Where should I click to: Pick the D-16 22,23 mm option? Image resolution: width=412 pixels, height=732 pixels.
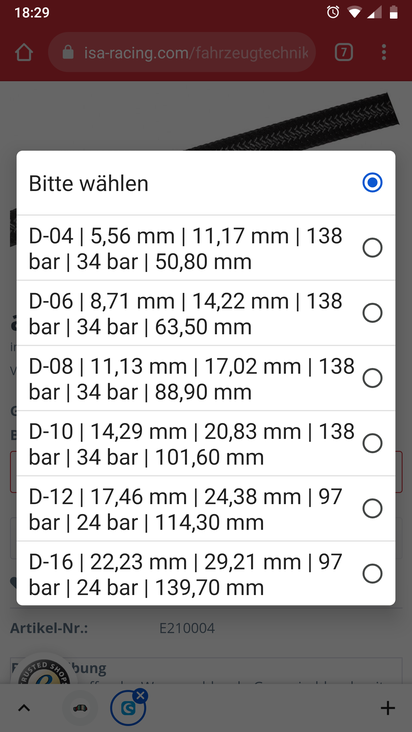[206, 574]
